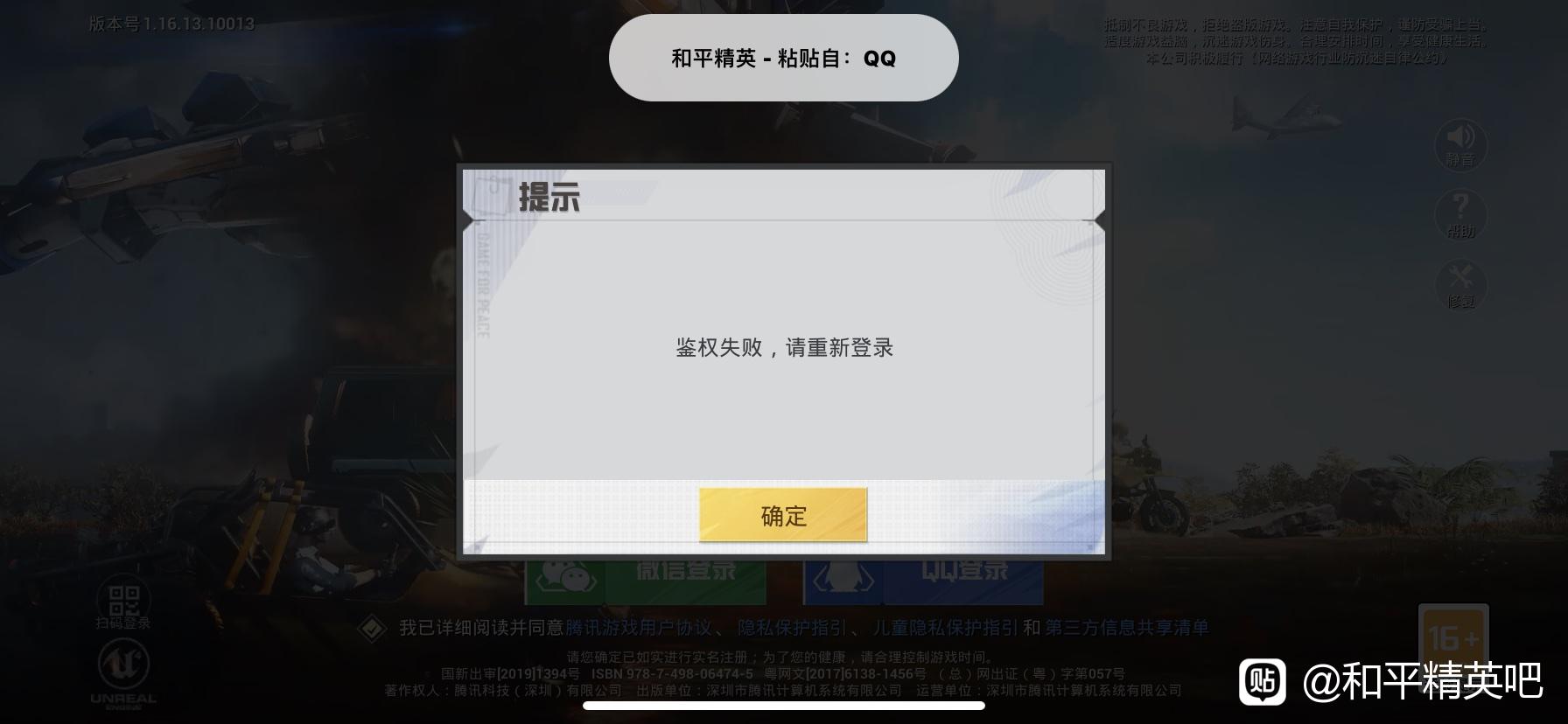Open 隐私保护指引 link
Viewport: 1568px width, 724px height.
click(x=792, y=628)
